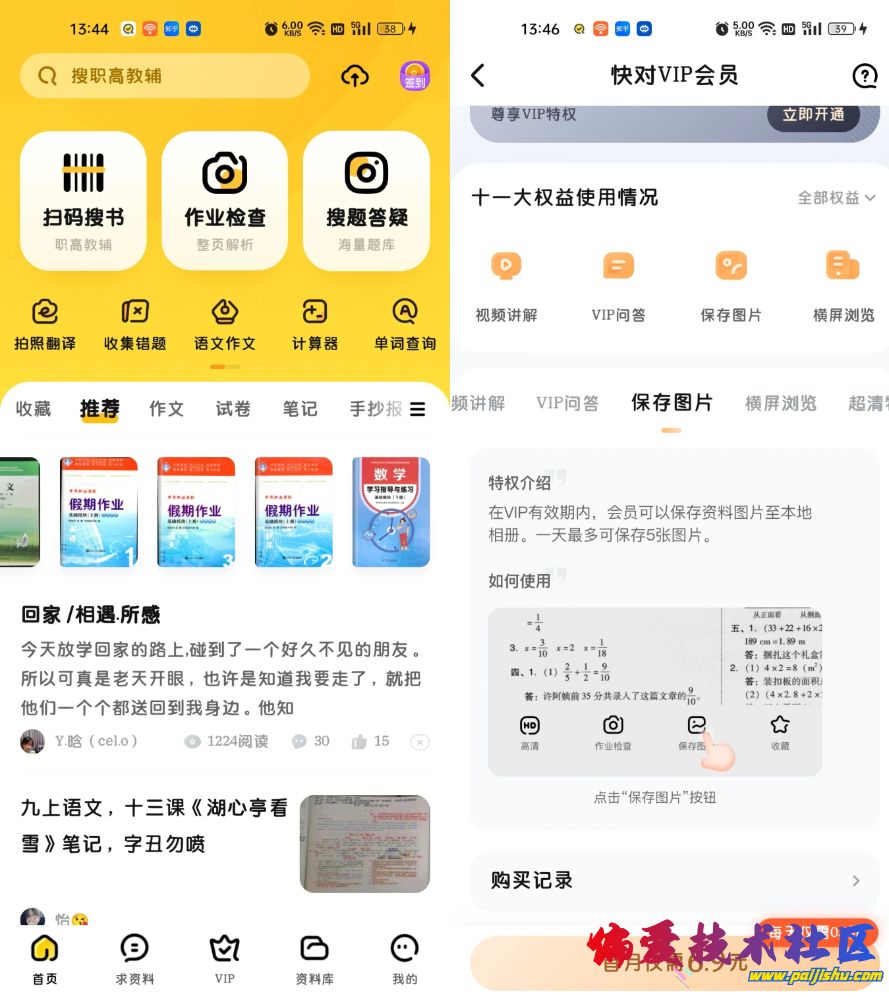The width and height of the screenshot is (889, 1000).
Task: Open the 九上语文《湖心亭看雪》笔记 post
Action: (x=155, y=825)
